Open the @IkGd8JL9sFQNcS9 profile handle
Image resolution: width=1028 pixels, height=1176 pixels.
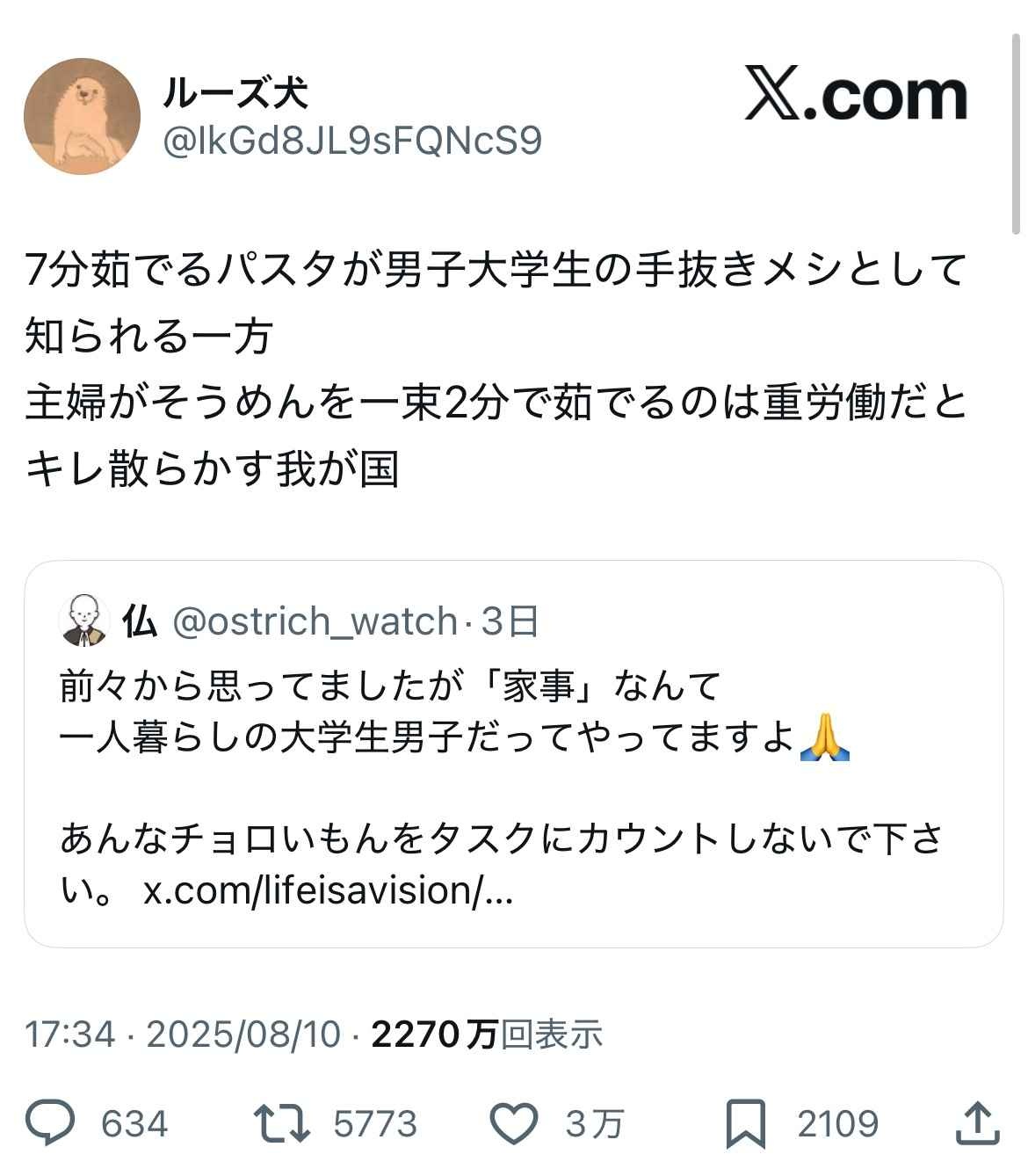point(352,141)
